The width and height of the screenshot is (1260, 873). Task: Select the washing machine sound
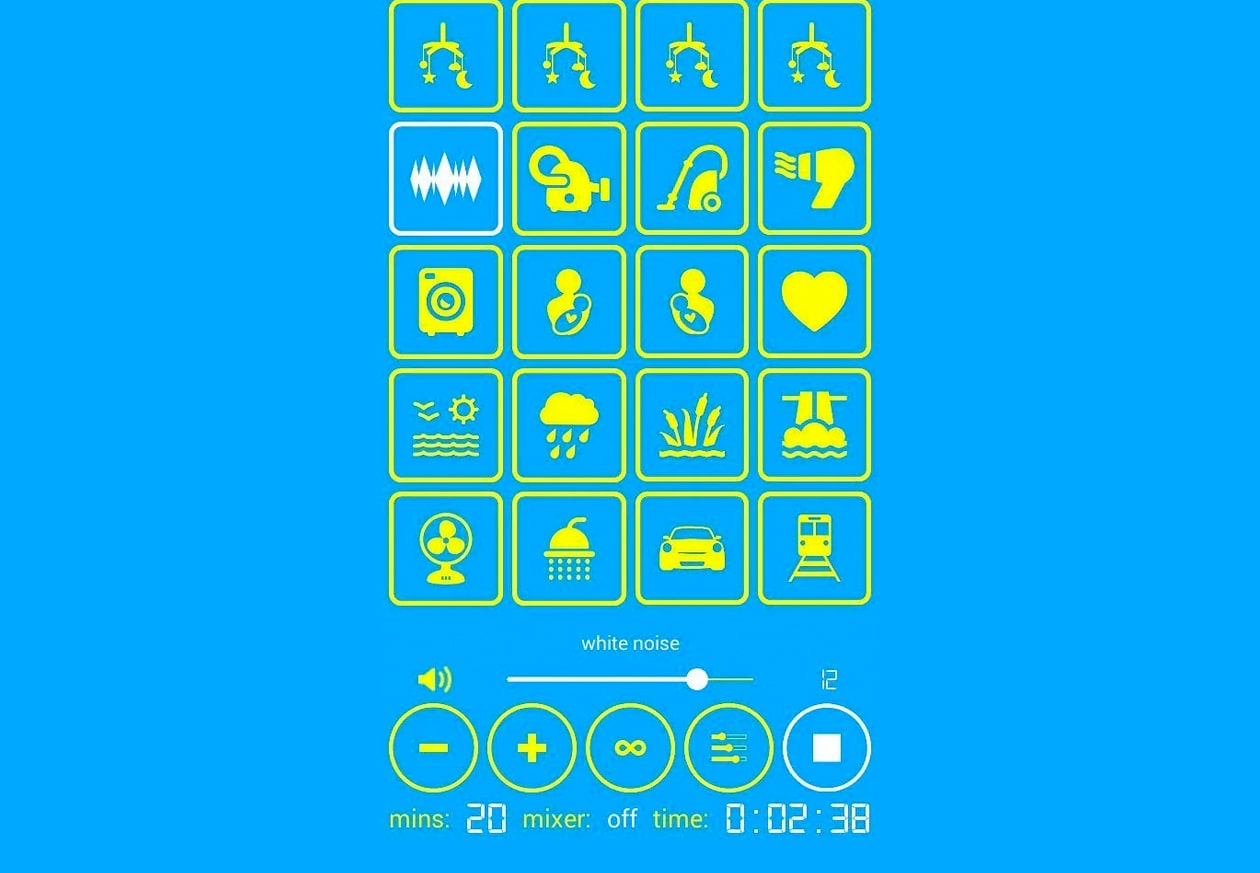pyautogui.click(x=445, y=302)
